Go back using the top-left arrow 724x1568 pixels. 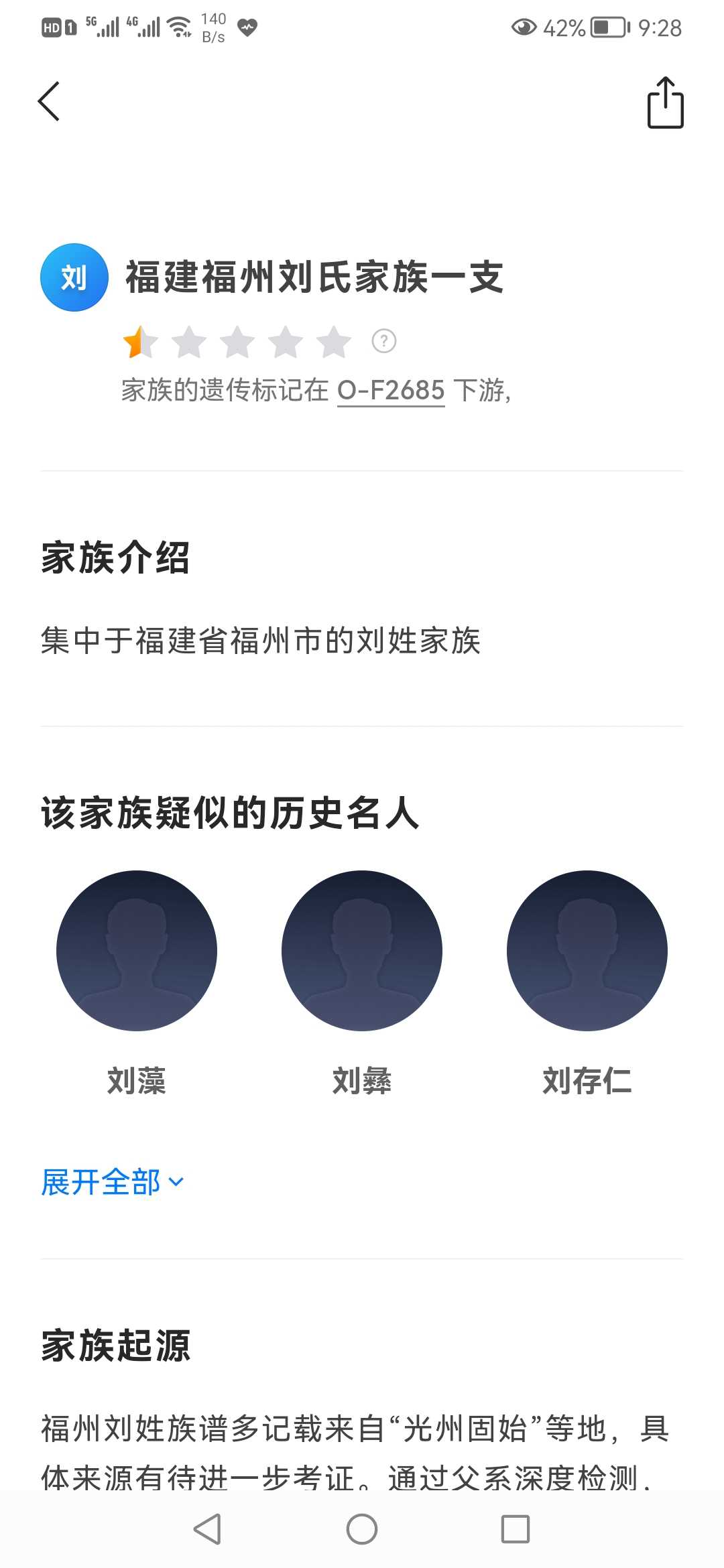coord(49,102)
